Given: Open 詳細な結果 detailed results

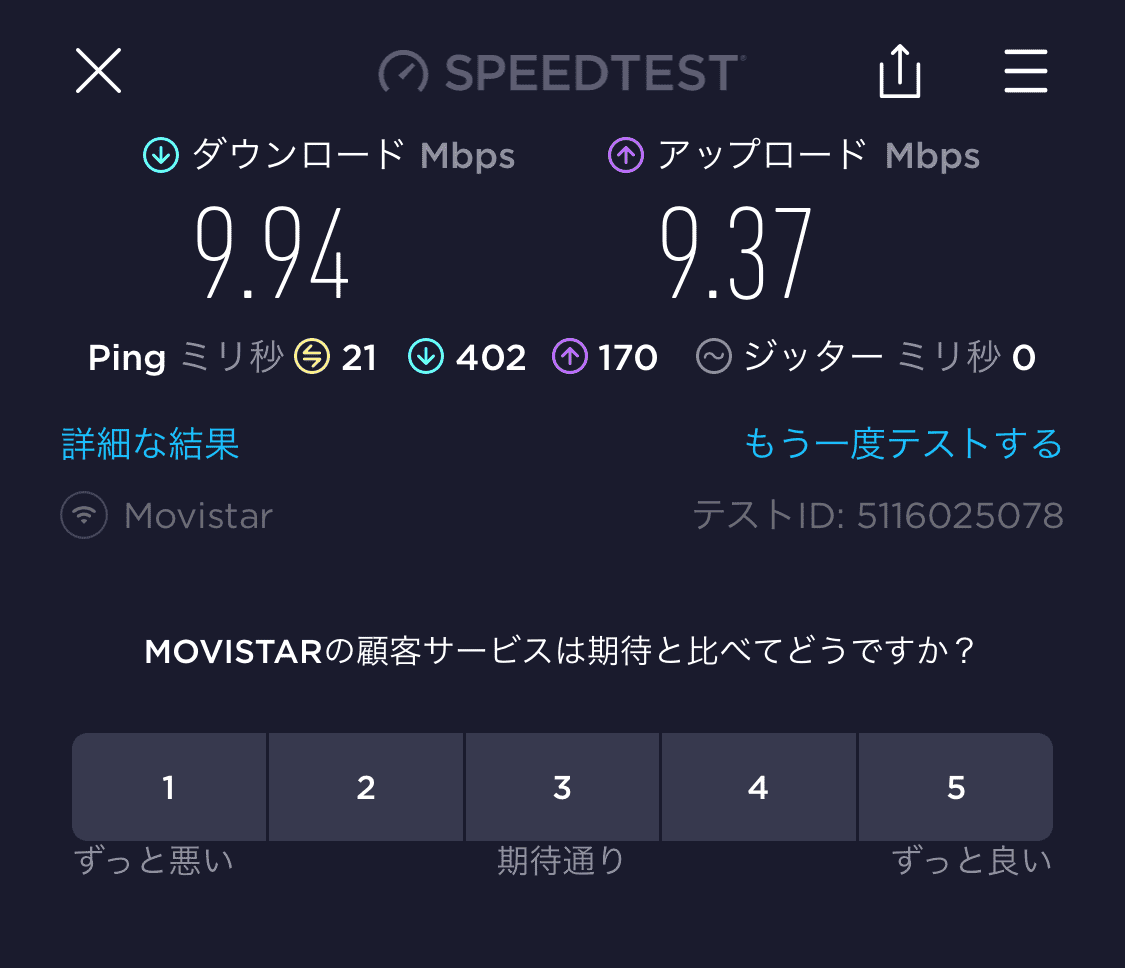Looking at the screenshot, I should pos(151,444).
